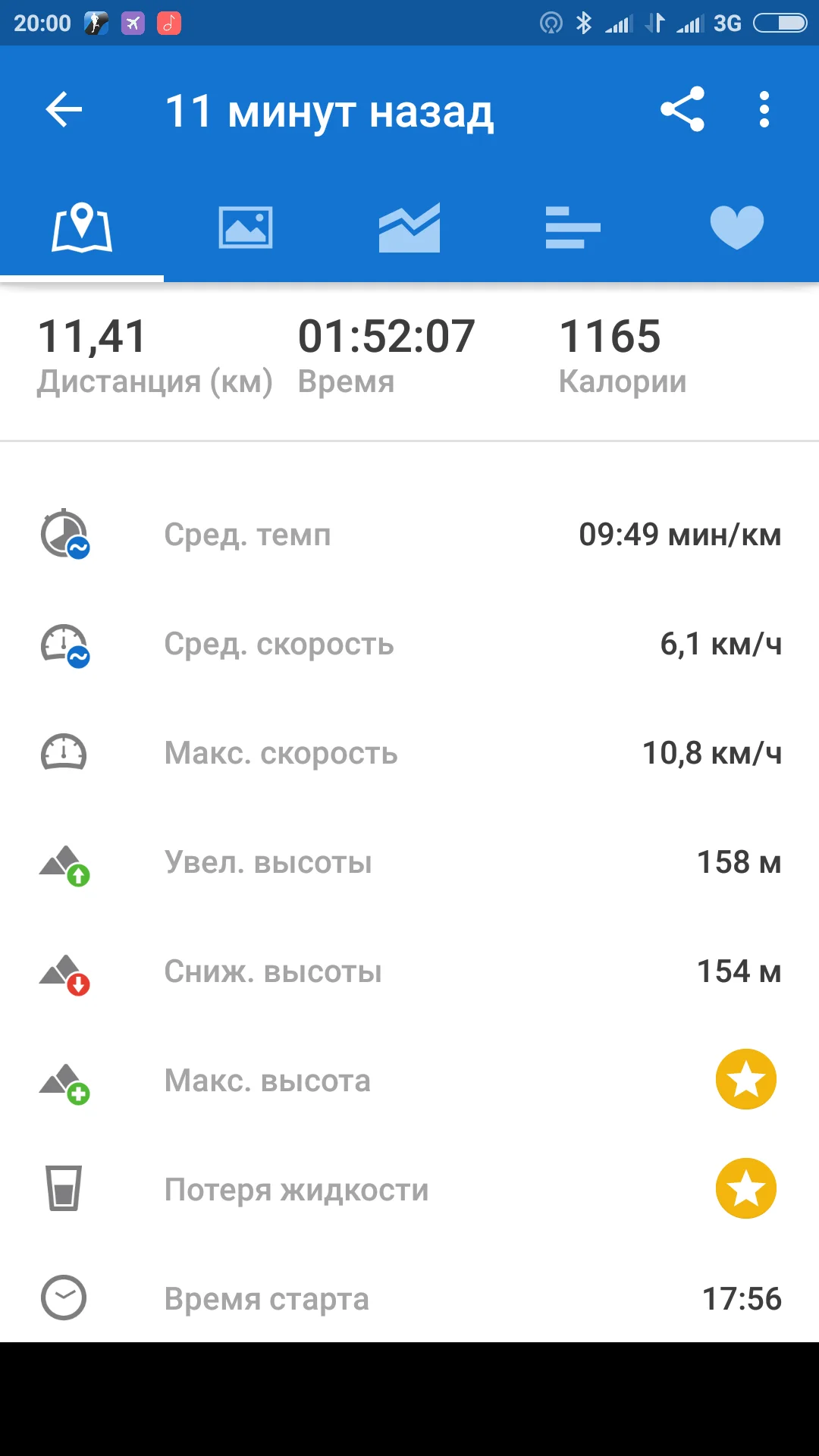Screen dimensions: 819x1456
Task: Go back using the arrow in the header
Action: click(64, 110)
